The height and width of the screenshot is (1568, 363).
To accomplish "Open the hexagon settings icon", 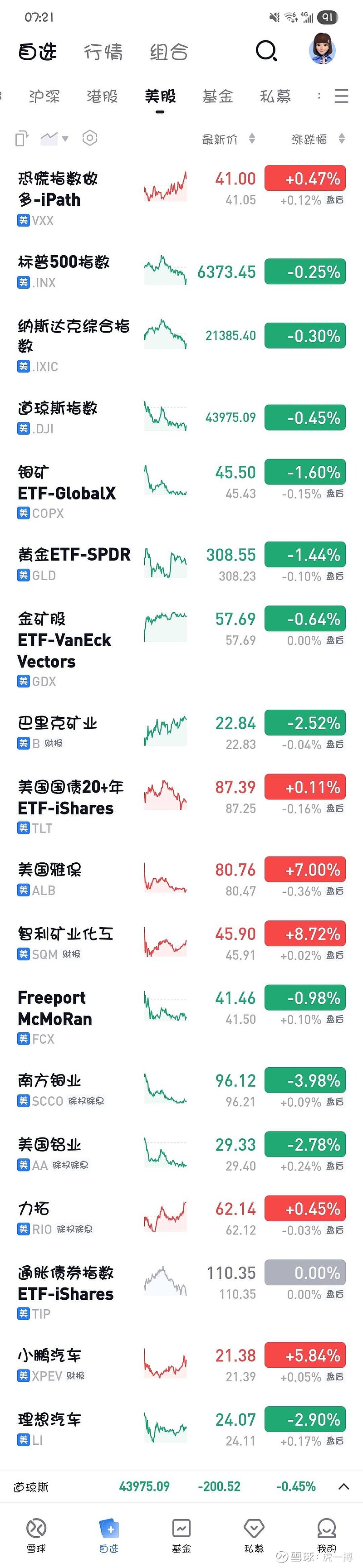I will (x=89, y=138).
